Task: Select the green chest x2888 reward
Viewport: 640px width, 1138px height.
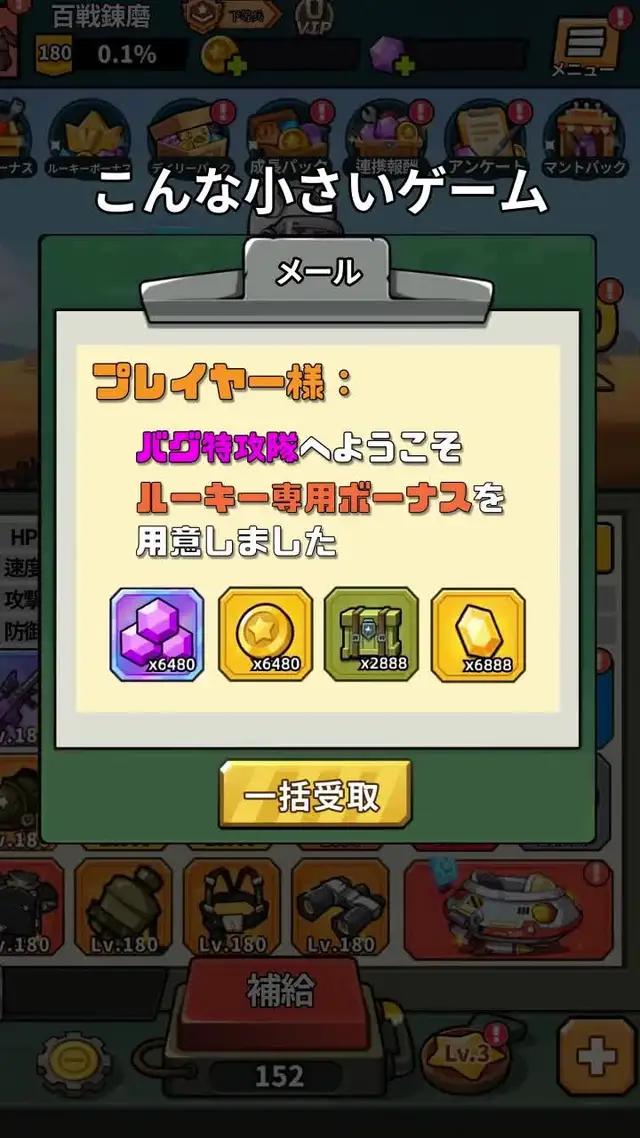Action: (371, 634)
